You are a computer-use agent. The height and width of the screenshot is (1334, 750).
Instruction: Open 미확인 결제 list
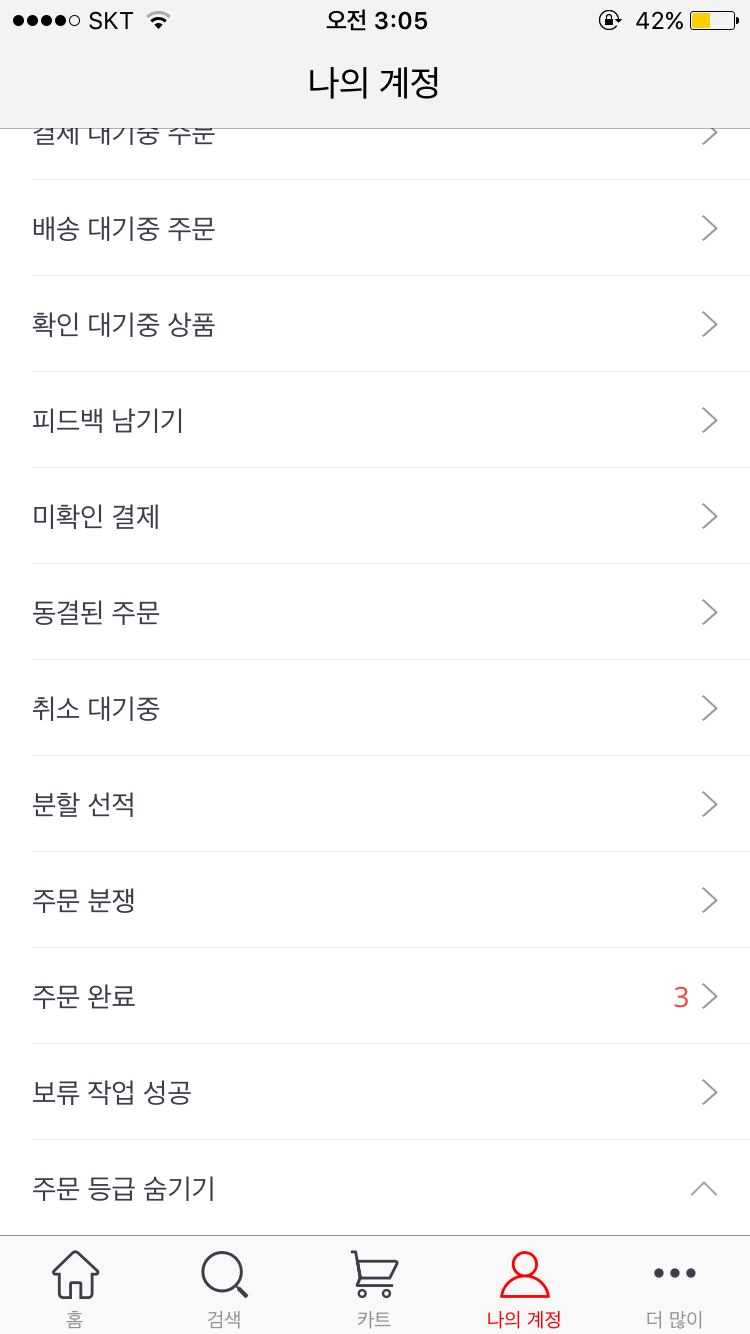pyautogui.click(x=375, y=516)
